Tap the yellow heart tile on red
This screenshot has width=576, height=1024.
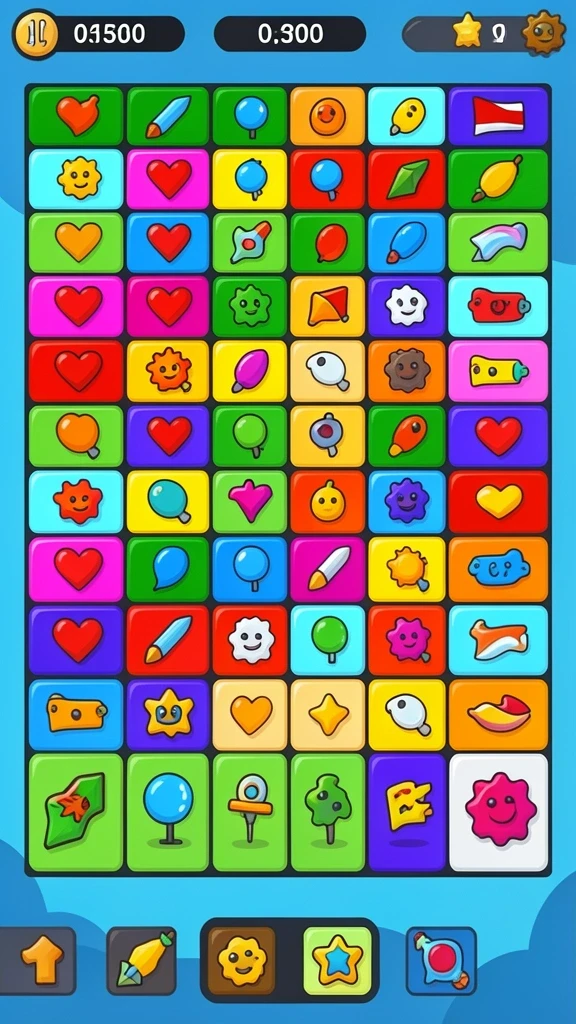pyautogui.click(x=498, y=501)
